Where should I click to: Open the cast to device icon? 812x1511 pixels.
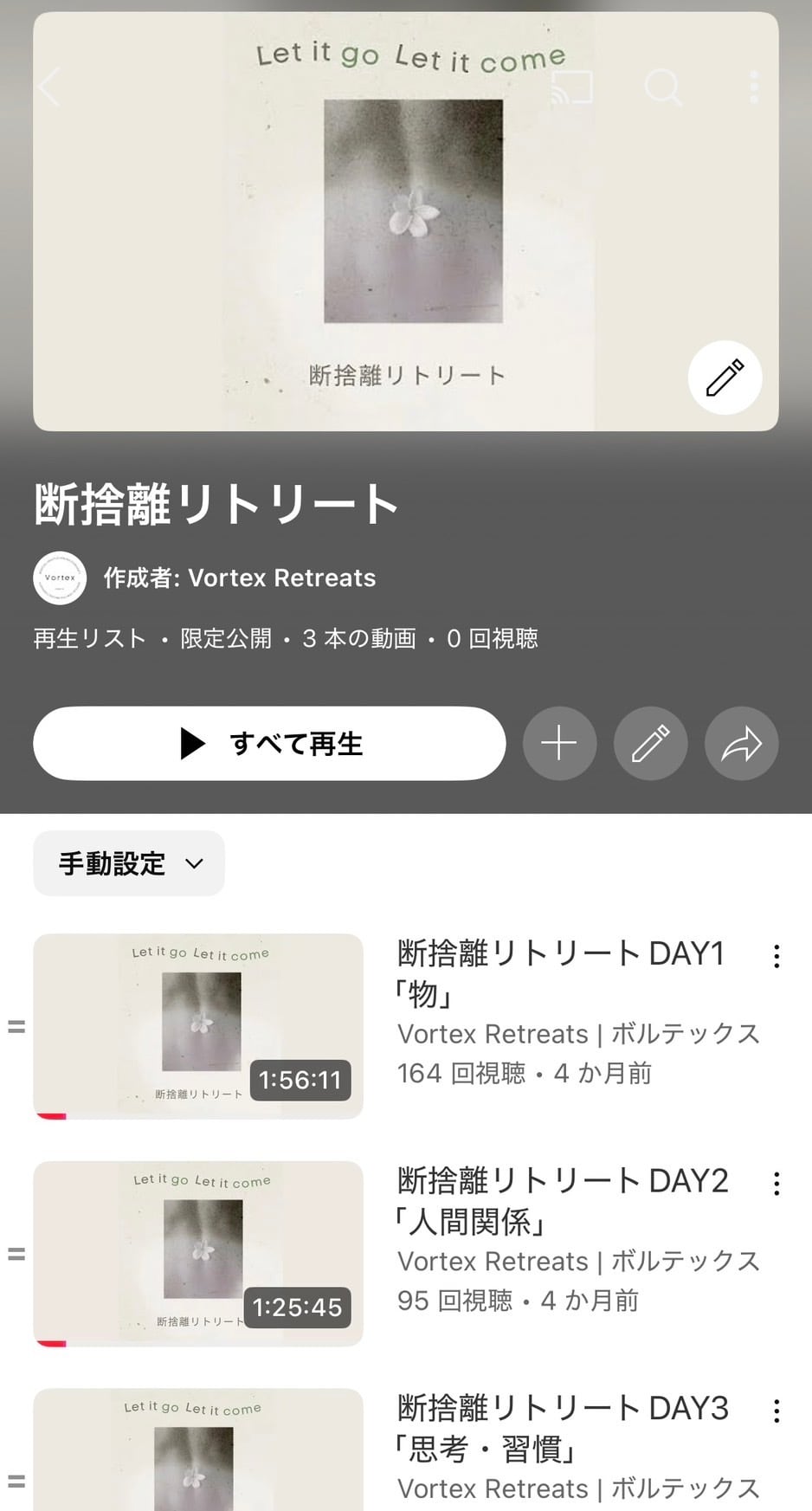point(572,87)
